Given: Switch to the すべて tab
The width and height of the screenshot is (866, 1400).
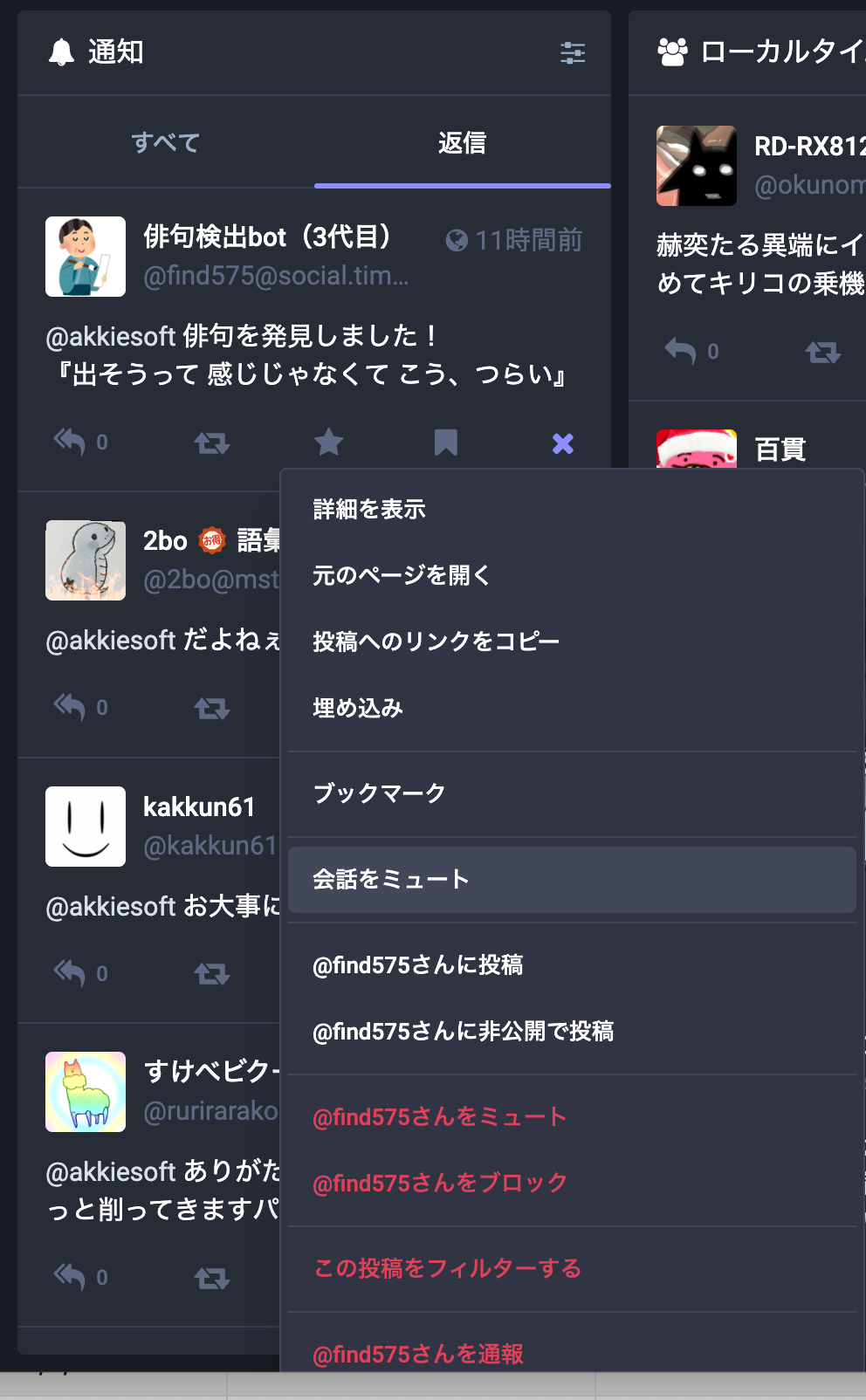Looking at the screenshot, I should pyautogui.click(x=166, y=142).
